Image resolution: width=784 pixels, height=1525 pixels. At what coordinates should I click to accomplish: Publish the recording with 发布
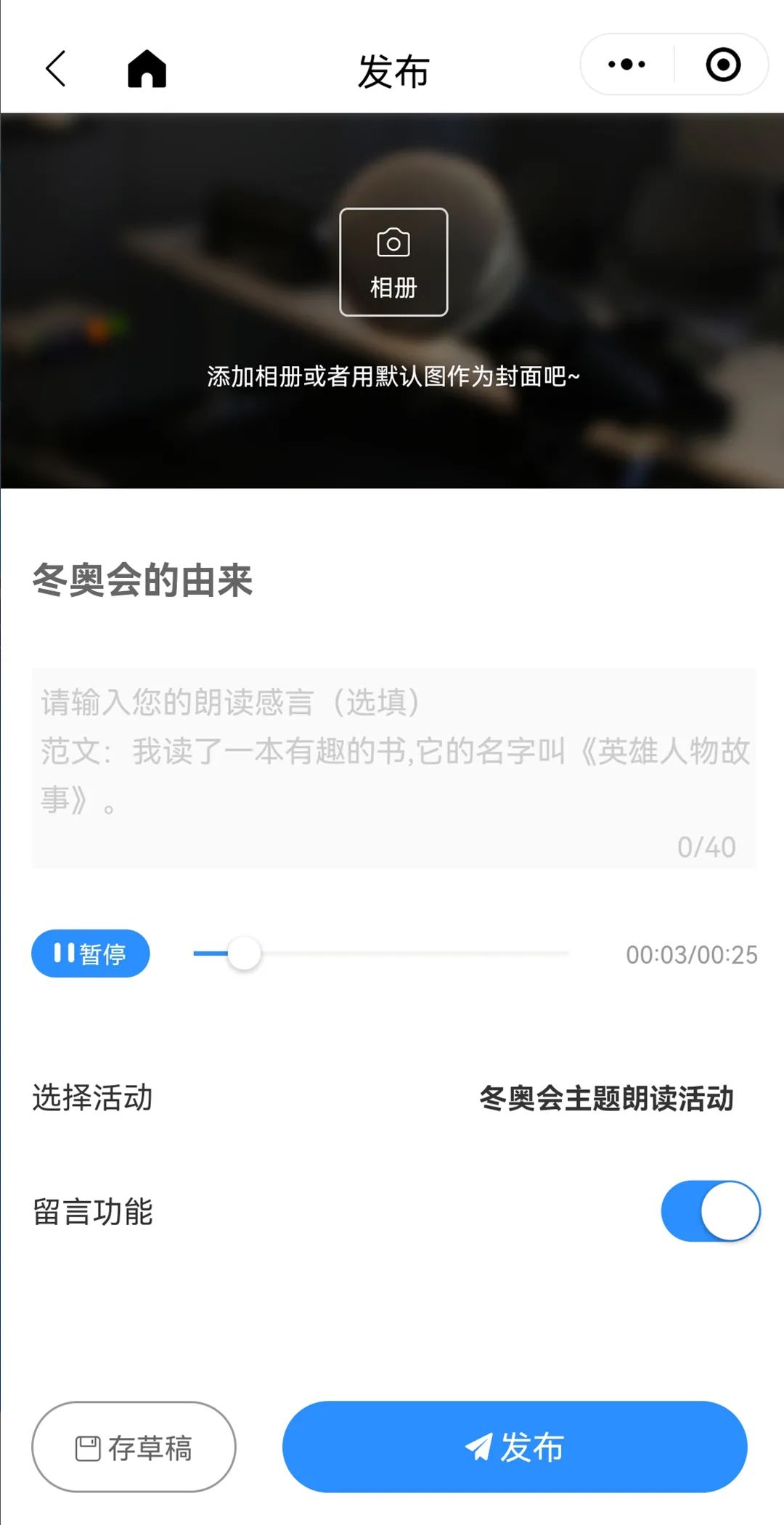[515, 1447]
